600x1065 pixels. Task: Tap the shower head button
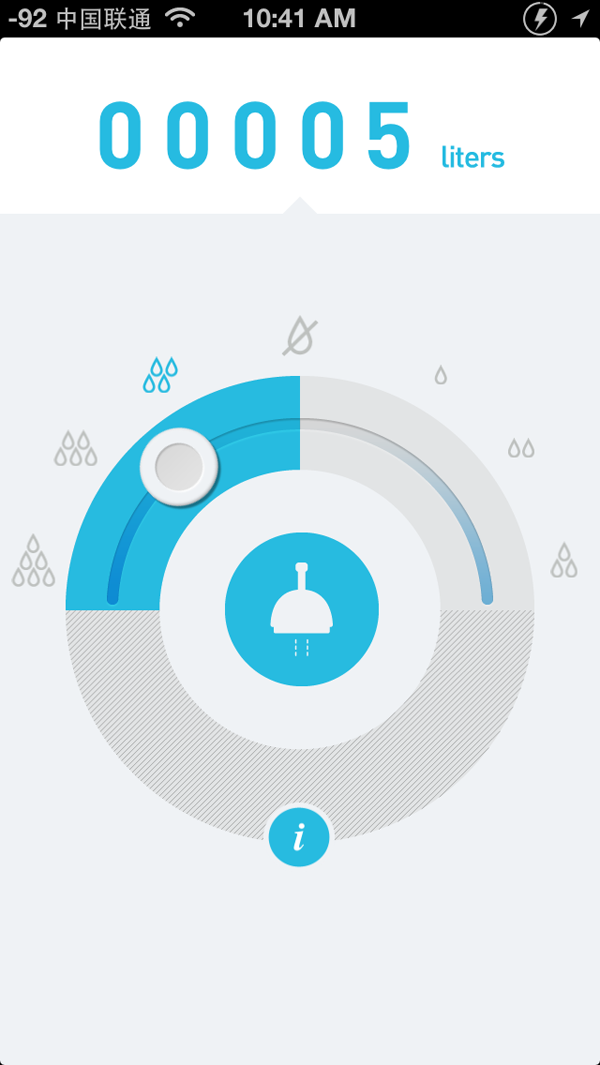(301, 609)
